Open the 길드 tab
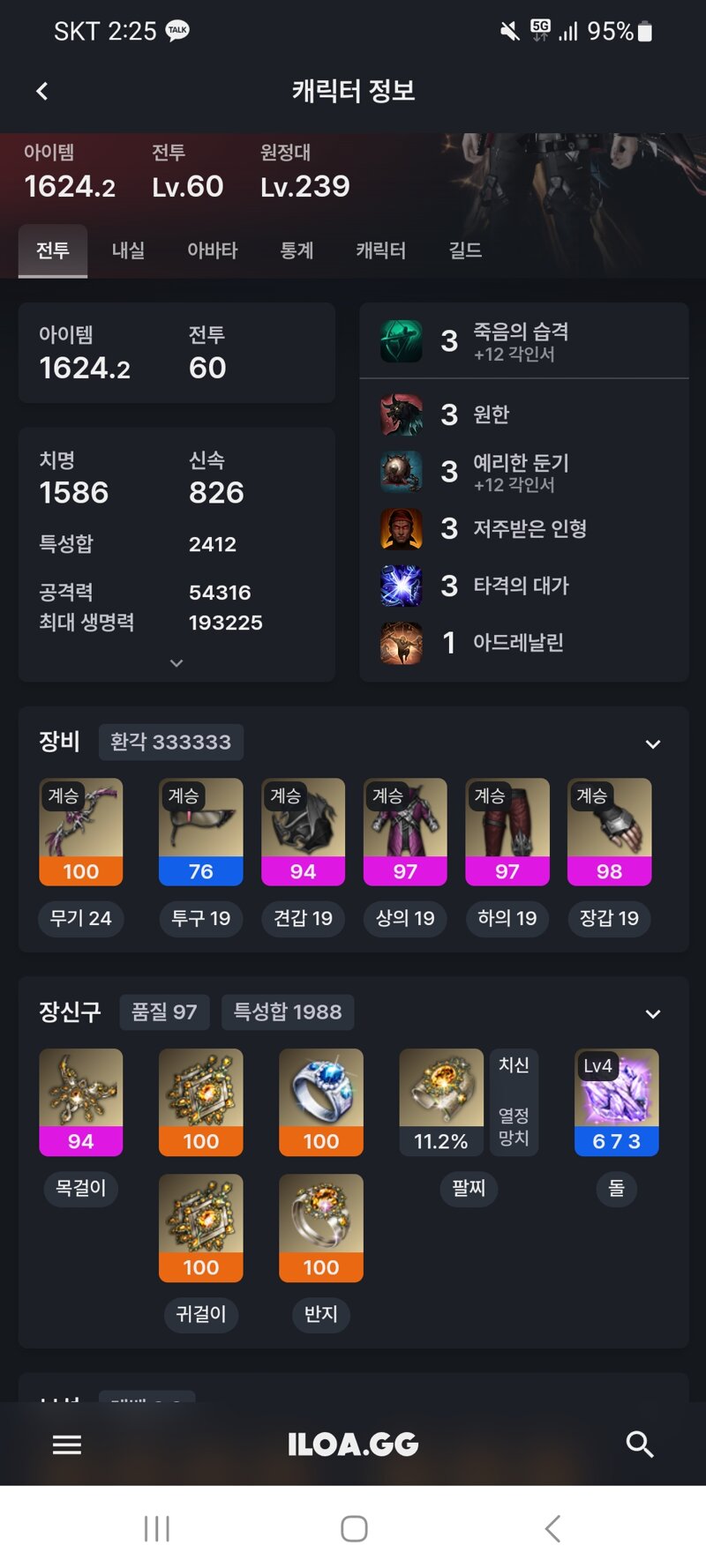 465,250
